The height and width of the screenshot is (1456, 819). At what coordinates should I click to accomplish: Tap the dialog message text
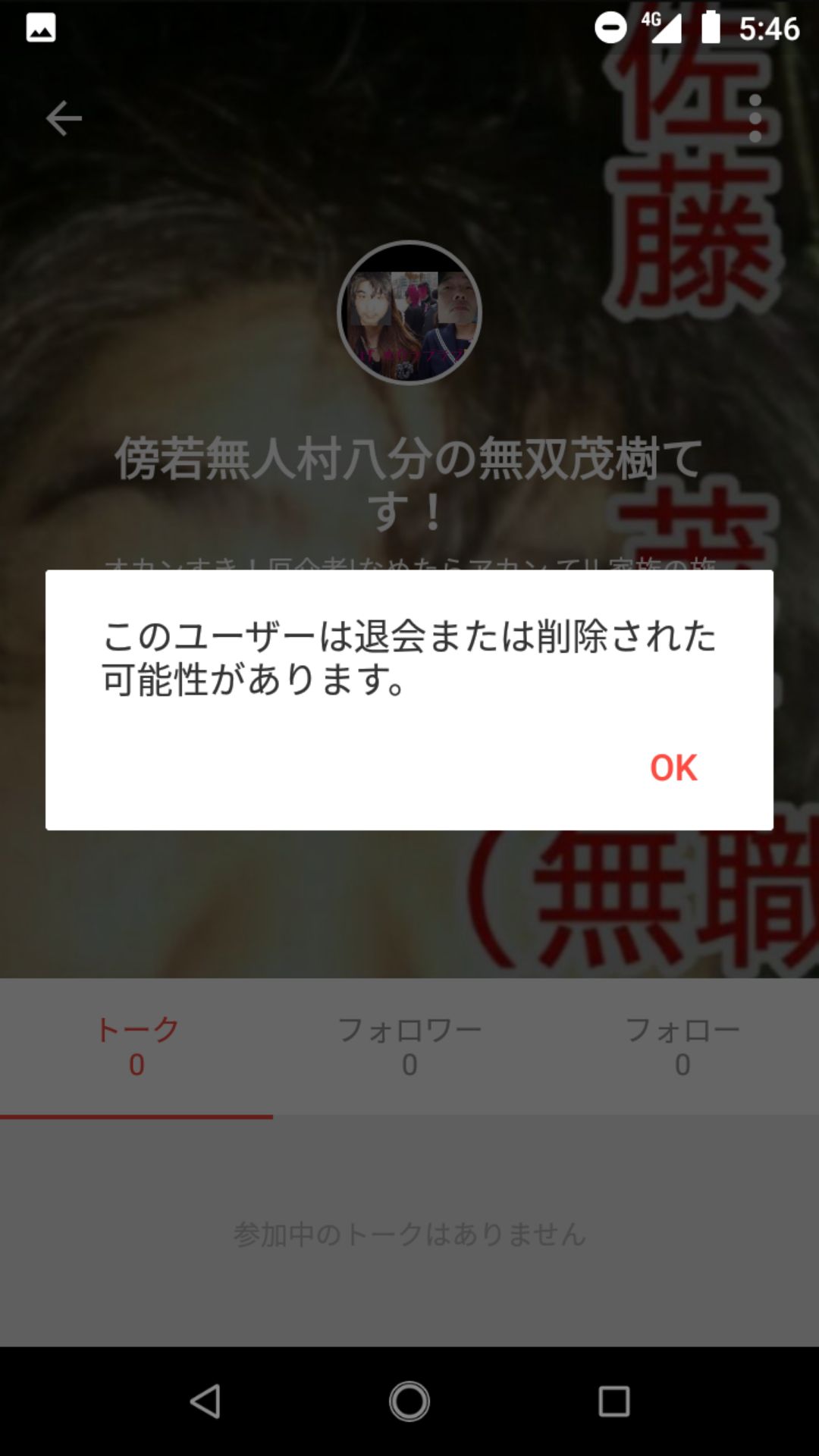coord(409,658)
